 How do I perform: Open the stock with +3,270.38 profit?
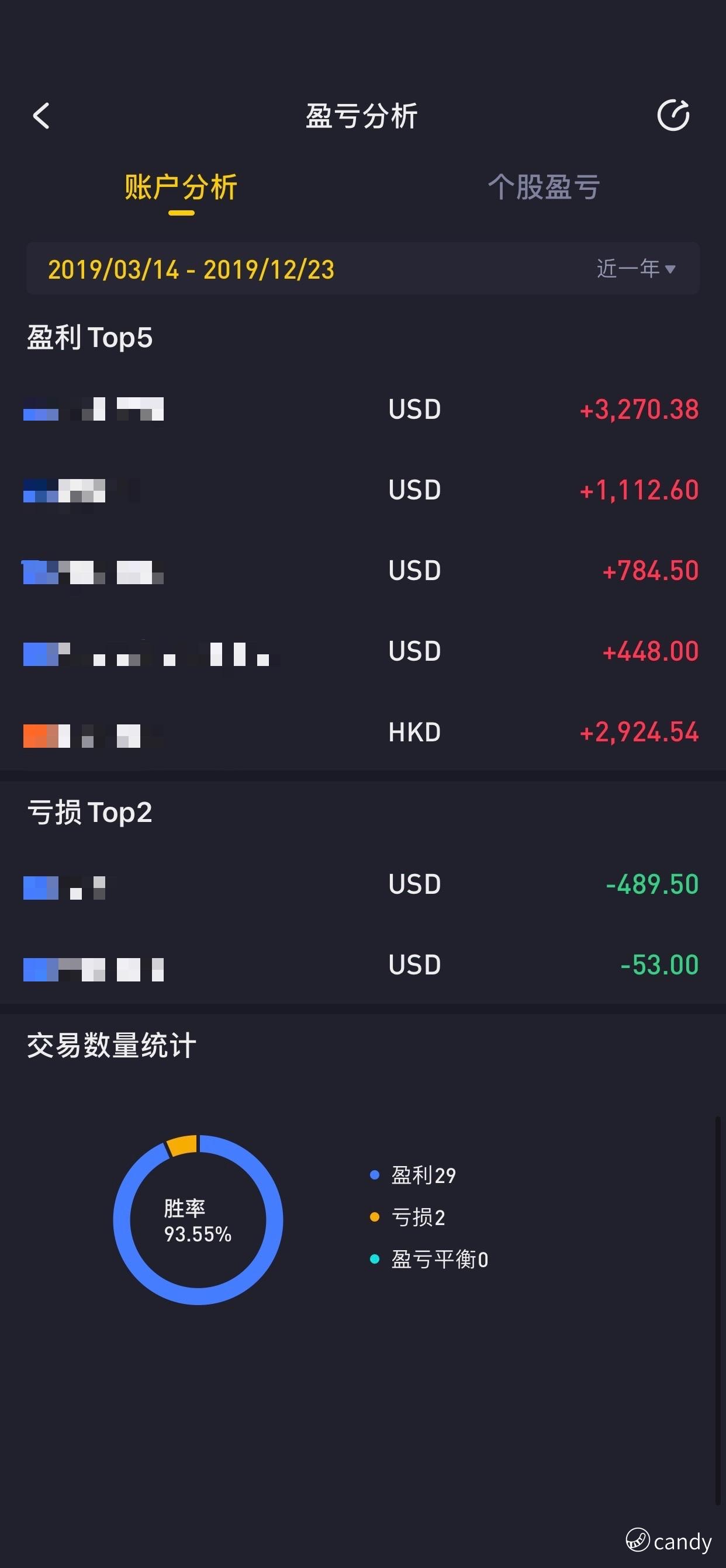coord(363,409)
